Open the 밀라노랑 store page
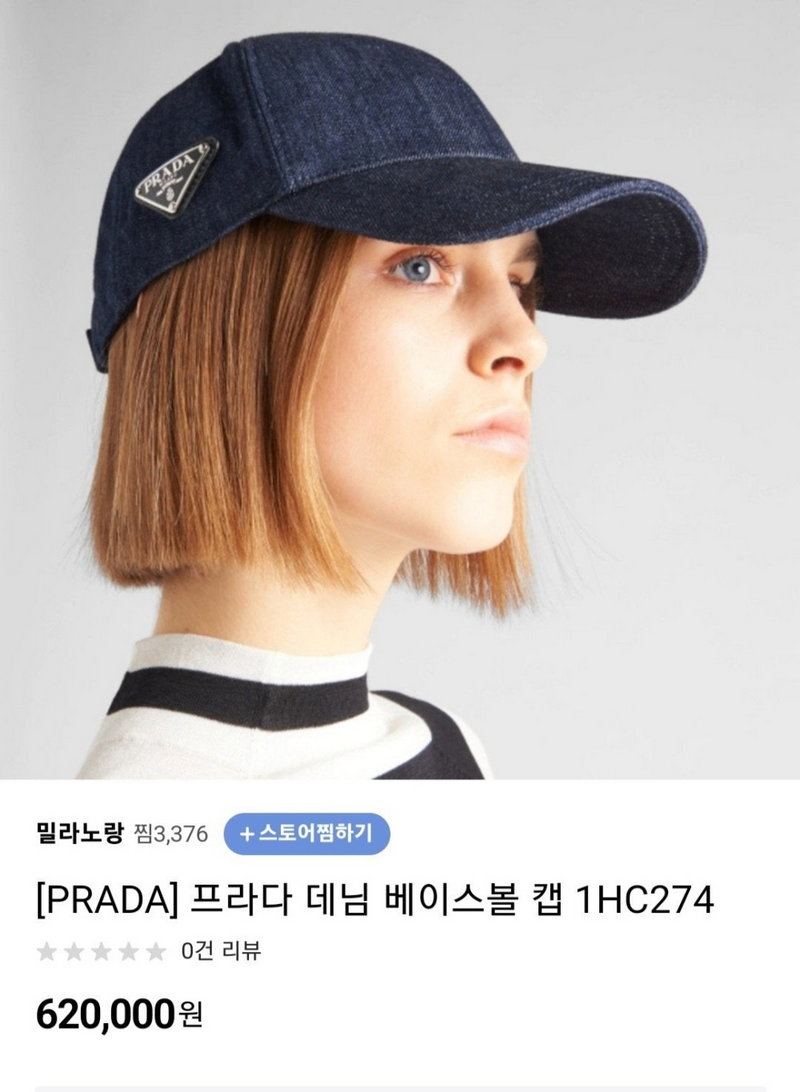The height and width of the screenshot is (1092, 800). point(78,833)
